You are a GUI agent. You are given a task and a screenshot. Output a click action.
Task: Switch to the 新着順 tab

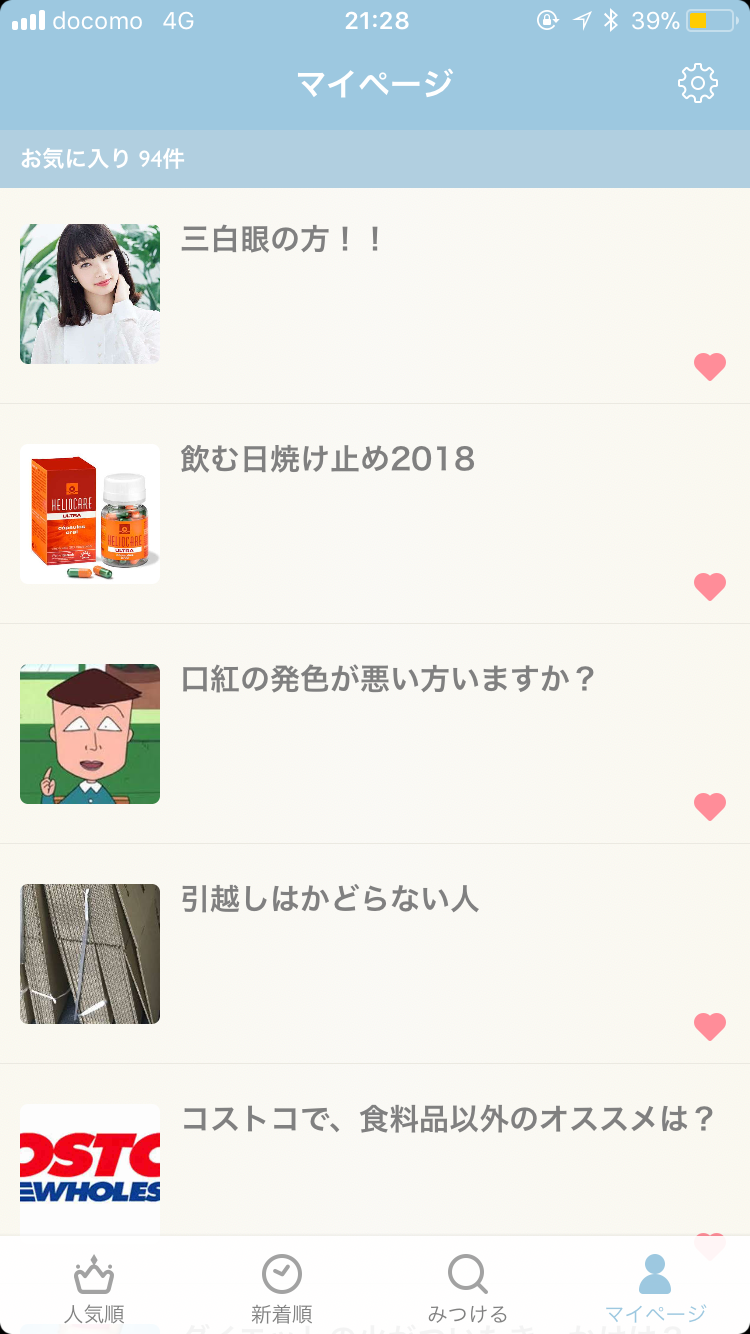(x=281, y=1288)
